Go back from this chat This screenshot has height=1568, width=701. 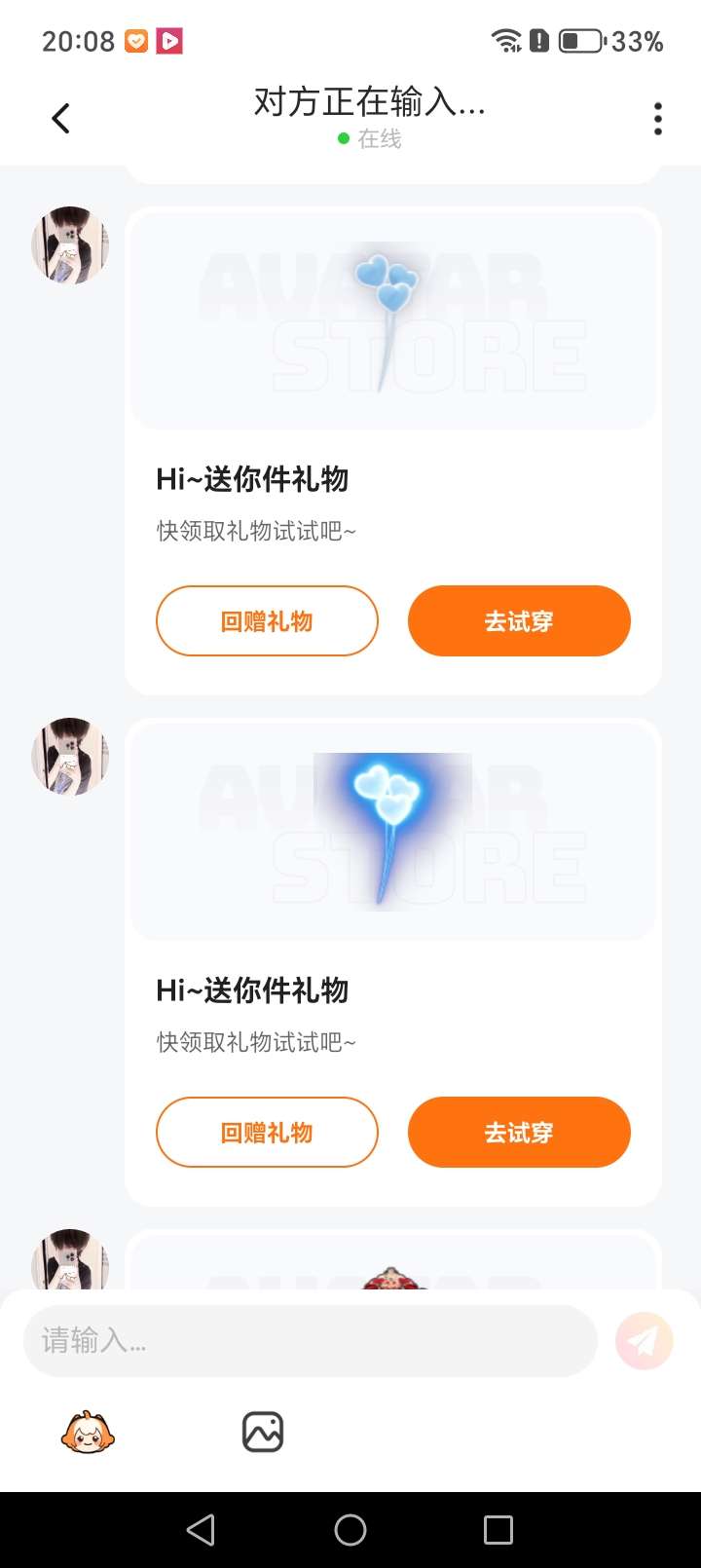point(61,119)
